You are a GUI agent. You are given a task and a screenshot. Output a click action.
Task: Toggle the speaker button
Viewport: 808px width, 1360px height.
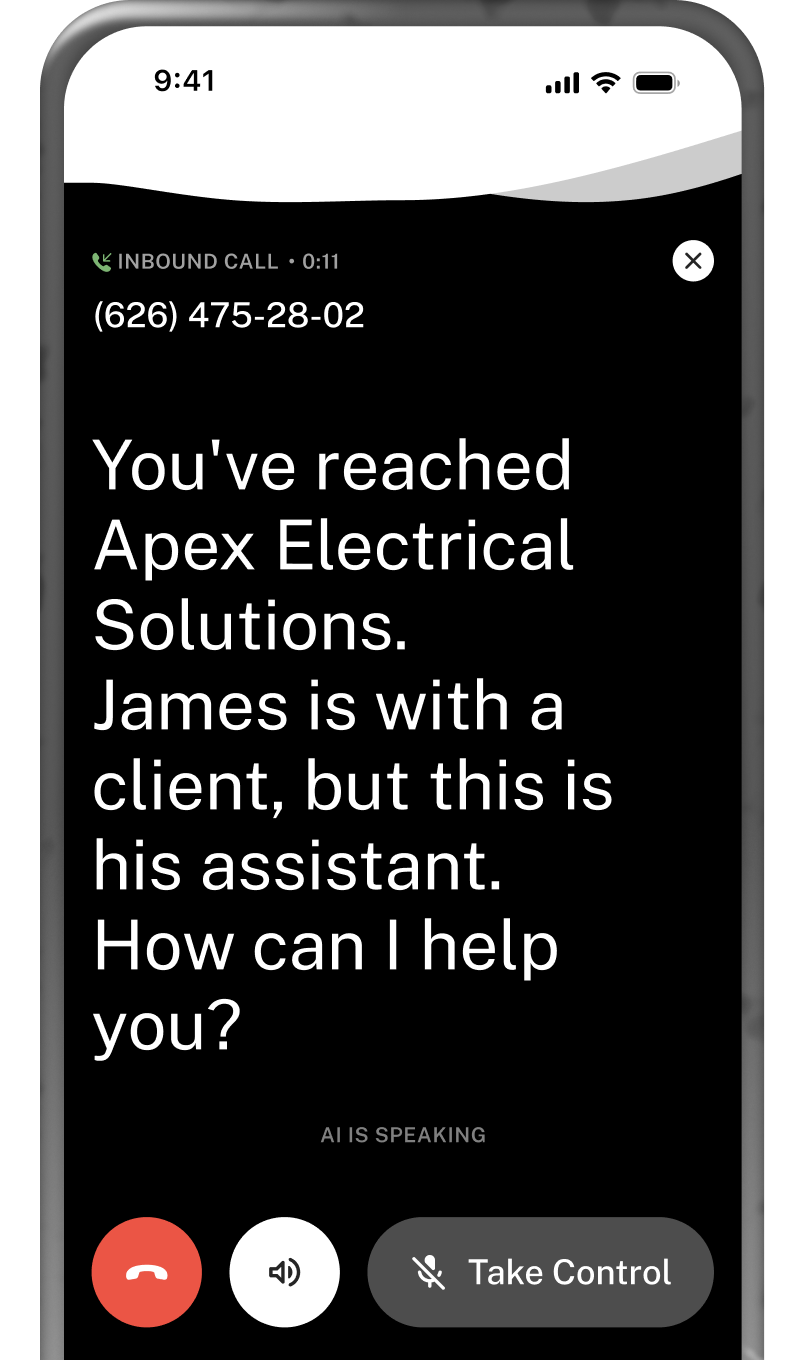[x=285, y=1272]
